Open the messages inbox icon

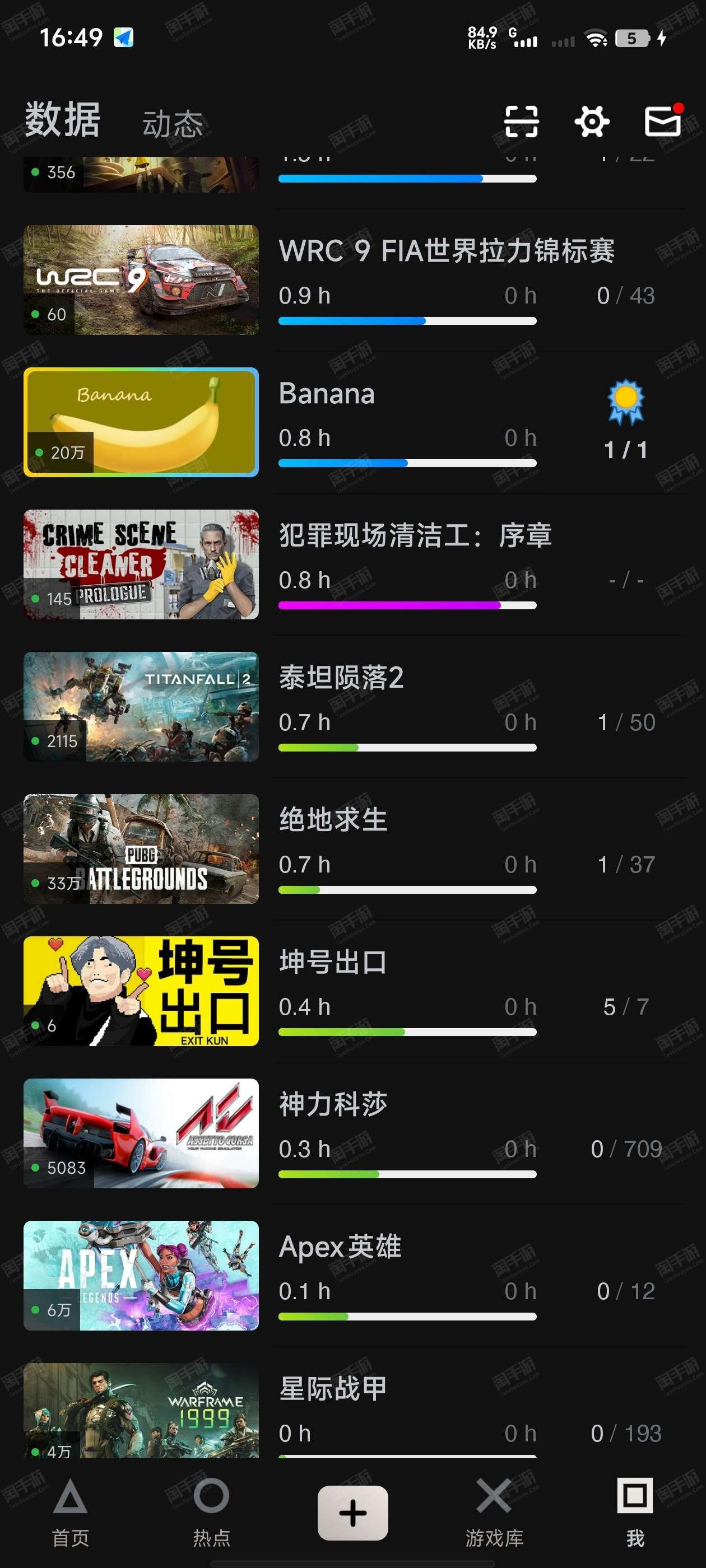coord(663,120)
